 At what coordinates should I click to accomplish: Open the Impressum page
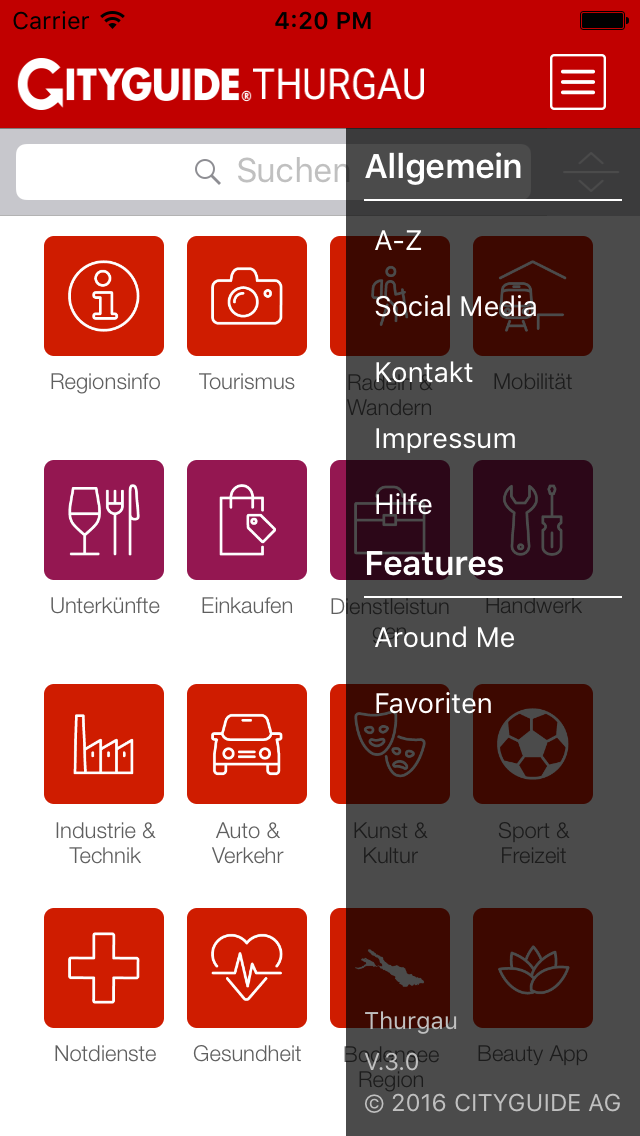click(x=444, y=438)
